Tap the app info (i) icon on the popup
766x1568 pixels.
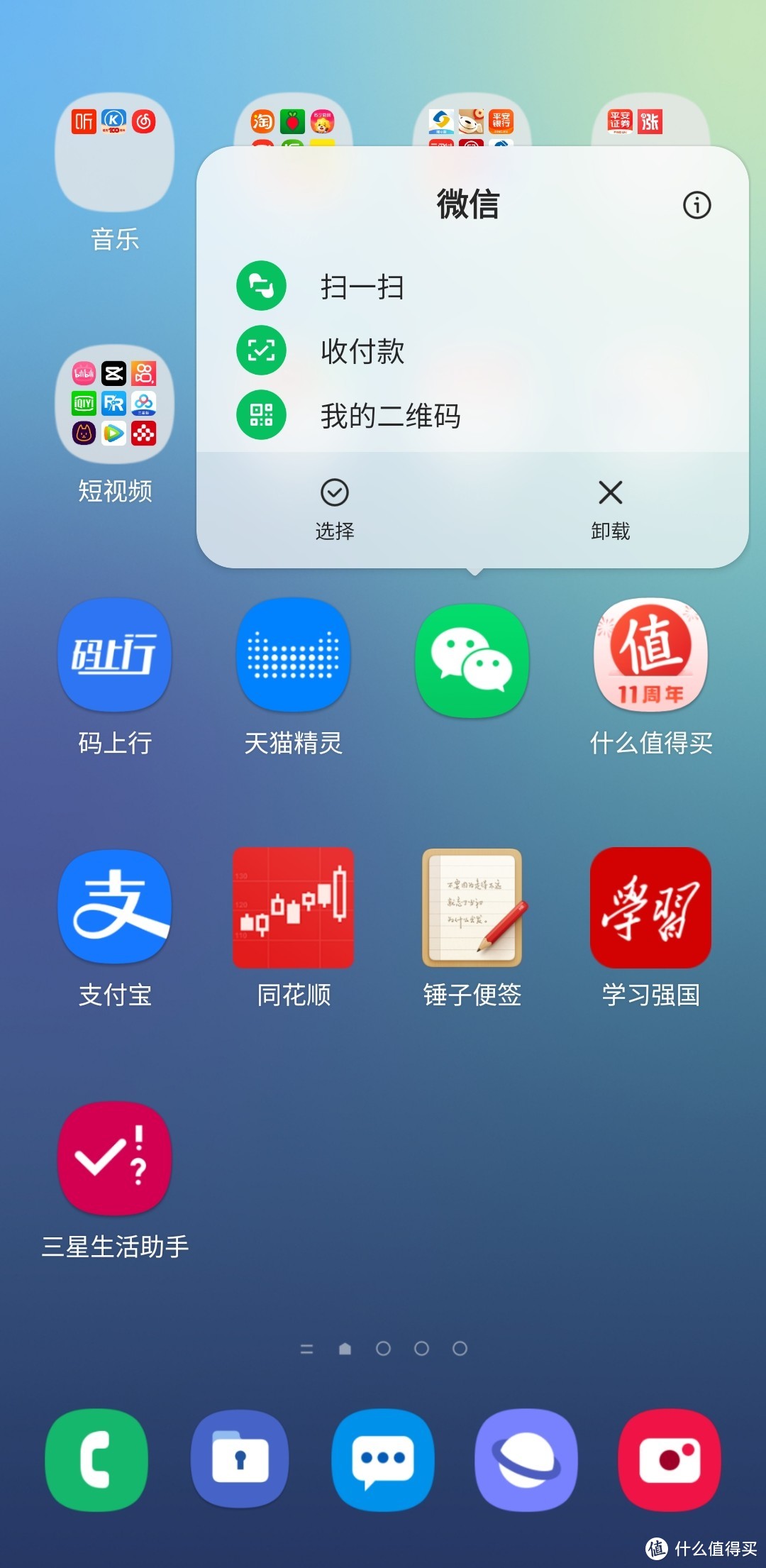pyautogui.click(x=696, y=206)
